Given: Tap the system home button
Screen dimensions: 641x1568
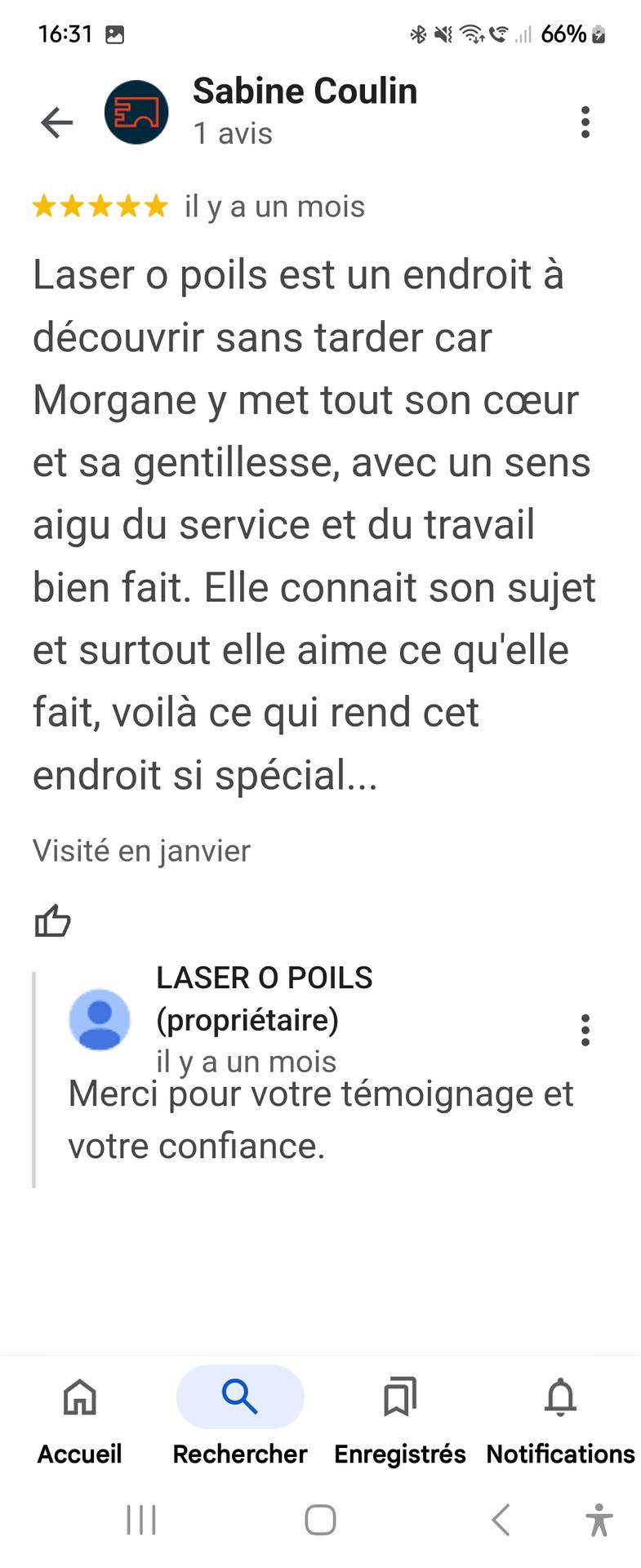Looking at the screenshot, I should [x=320, y=1520].
